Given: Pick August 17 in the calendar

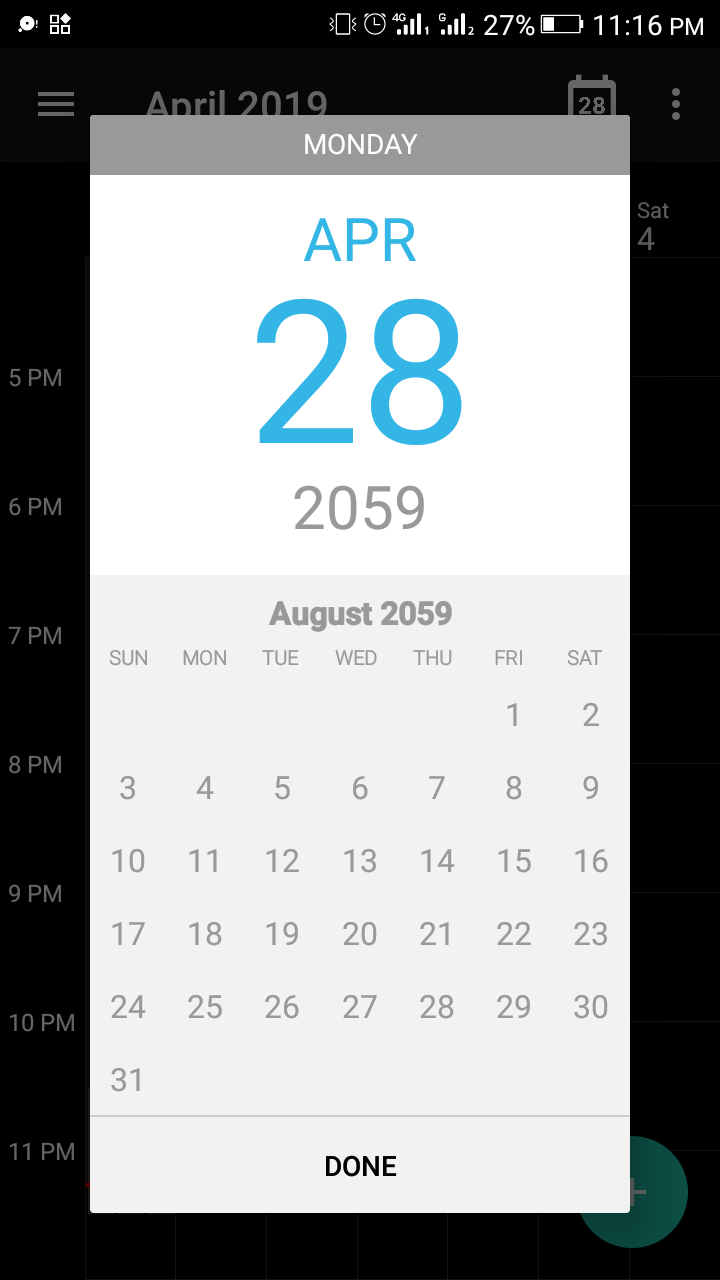Looking at the screenshot, I should 128,934.
